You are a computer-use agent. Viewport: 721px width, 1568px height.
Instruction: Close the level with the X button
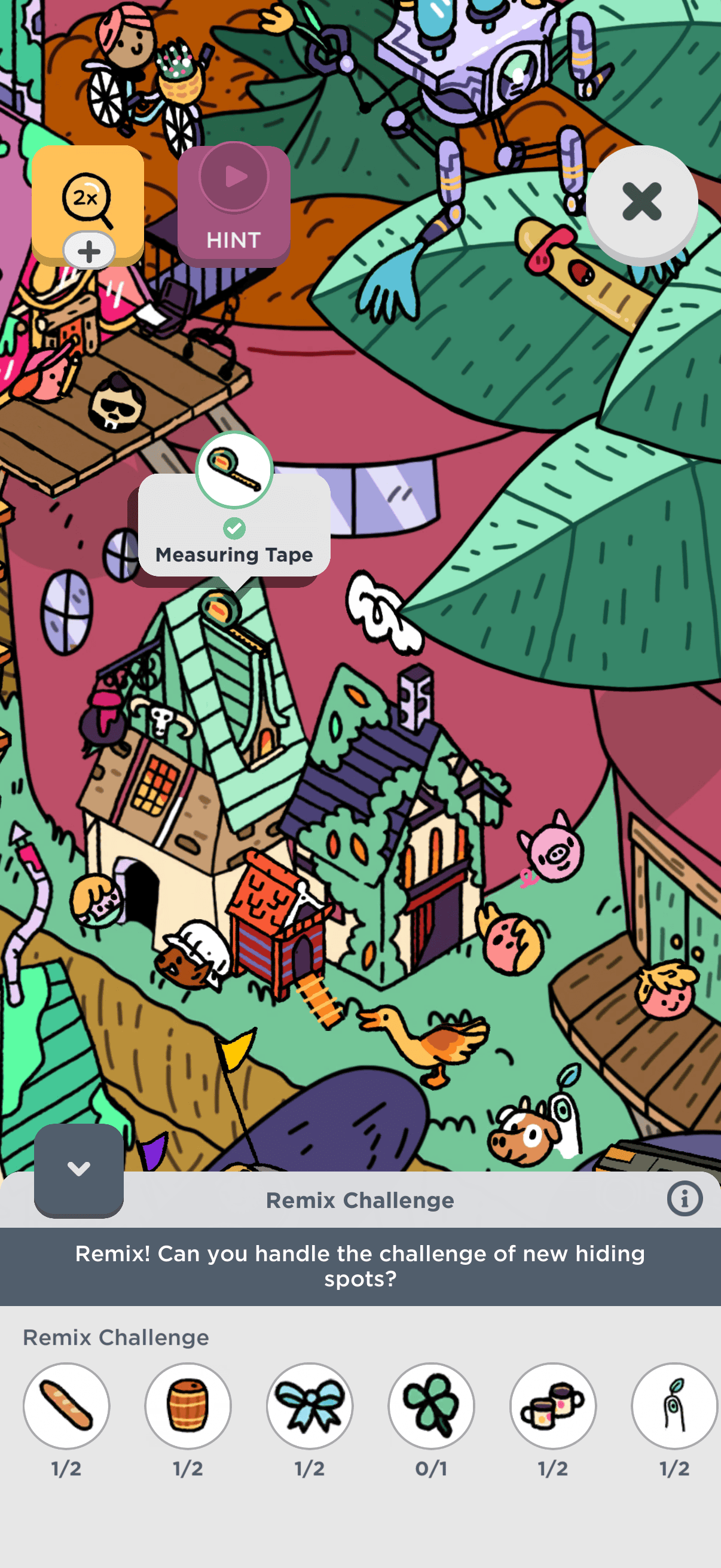point(642,203)
